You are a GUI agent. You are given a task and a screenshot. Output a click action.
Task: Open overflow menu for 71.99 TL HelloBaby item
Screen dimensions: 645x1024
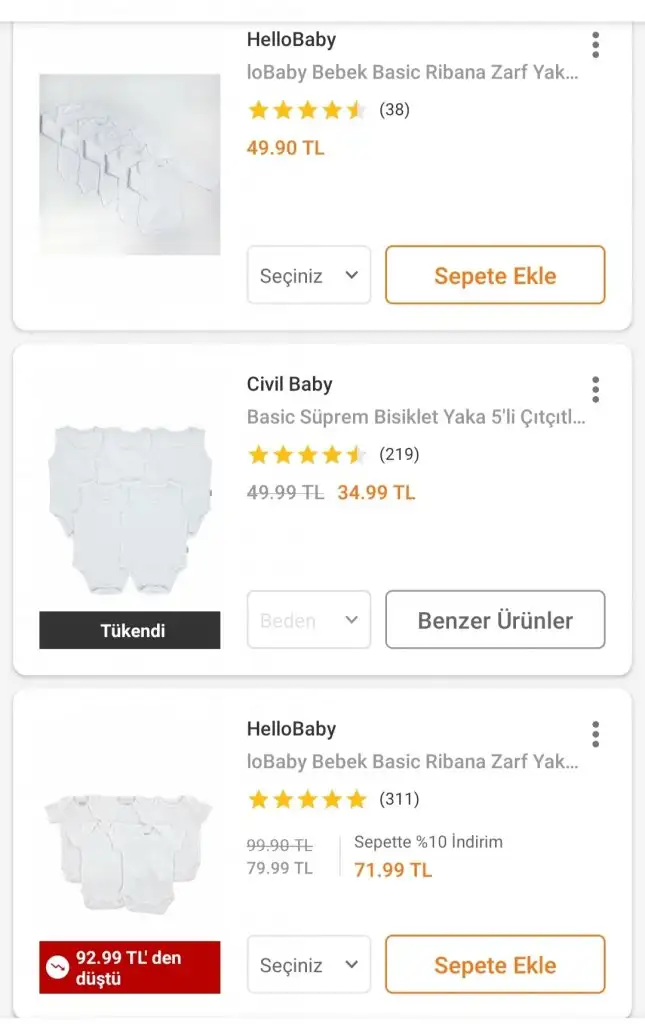coord(595,734)
